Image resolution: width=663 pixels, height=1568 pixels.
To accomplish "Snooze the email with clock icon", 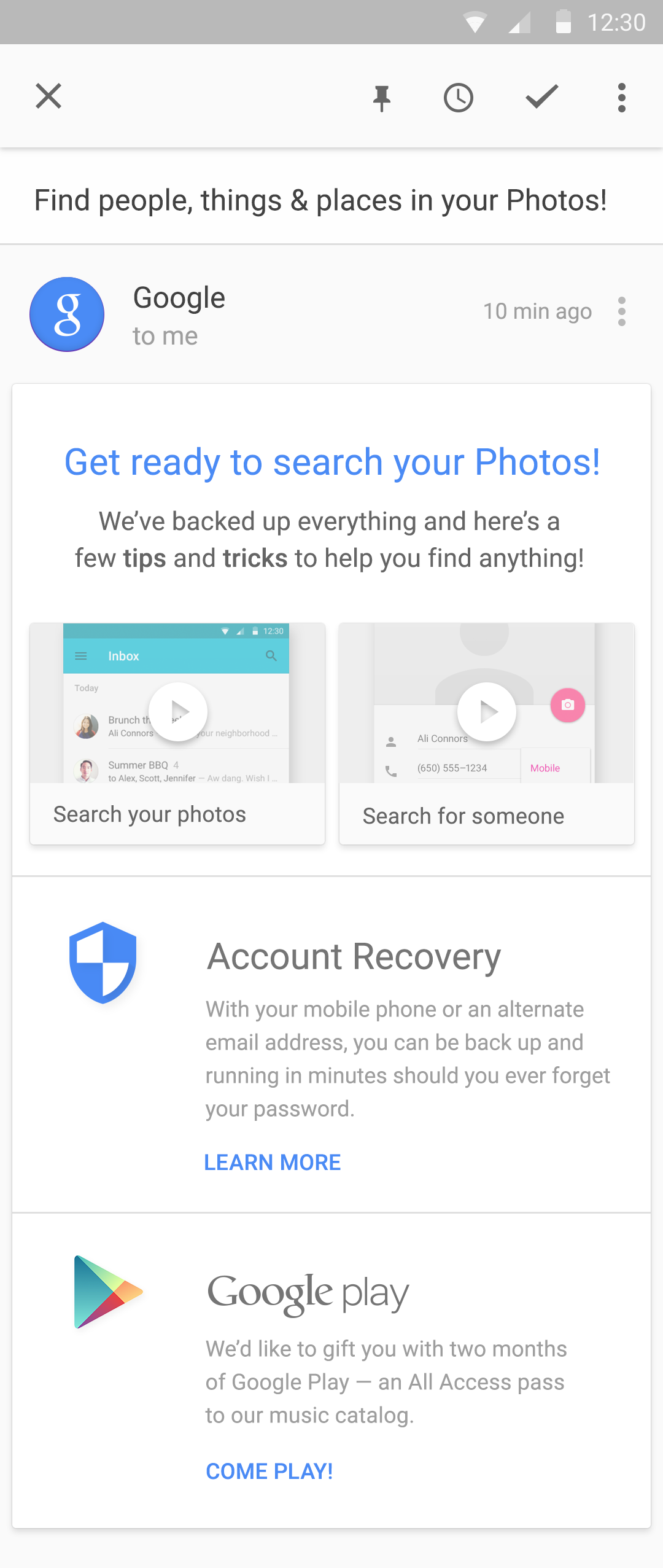I will click(x=459, y=98).
